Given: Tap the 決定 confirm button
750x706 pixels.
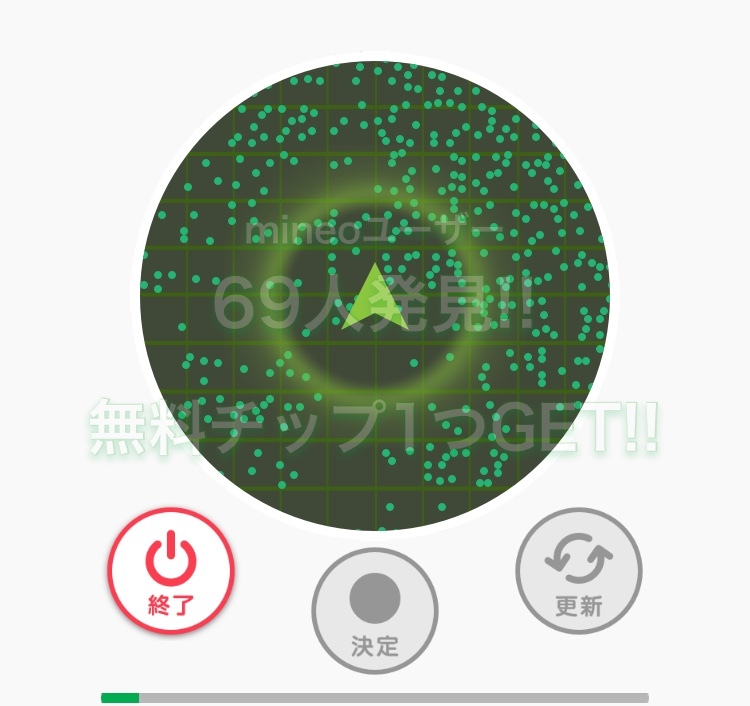Looking at the screenshot, I should click(x=375, y=610).
